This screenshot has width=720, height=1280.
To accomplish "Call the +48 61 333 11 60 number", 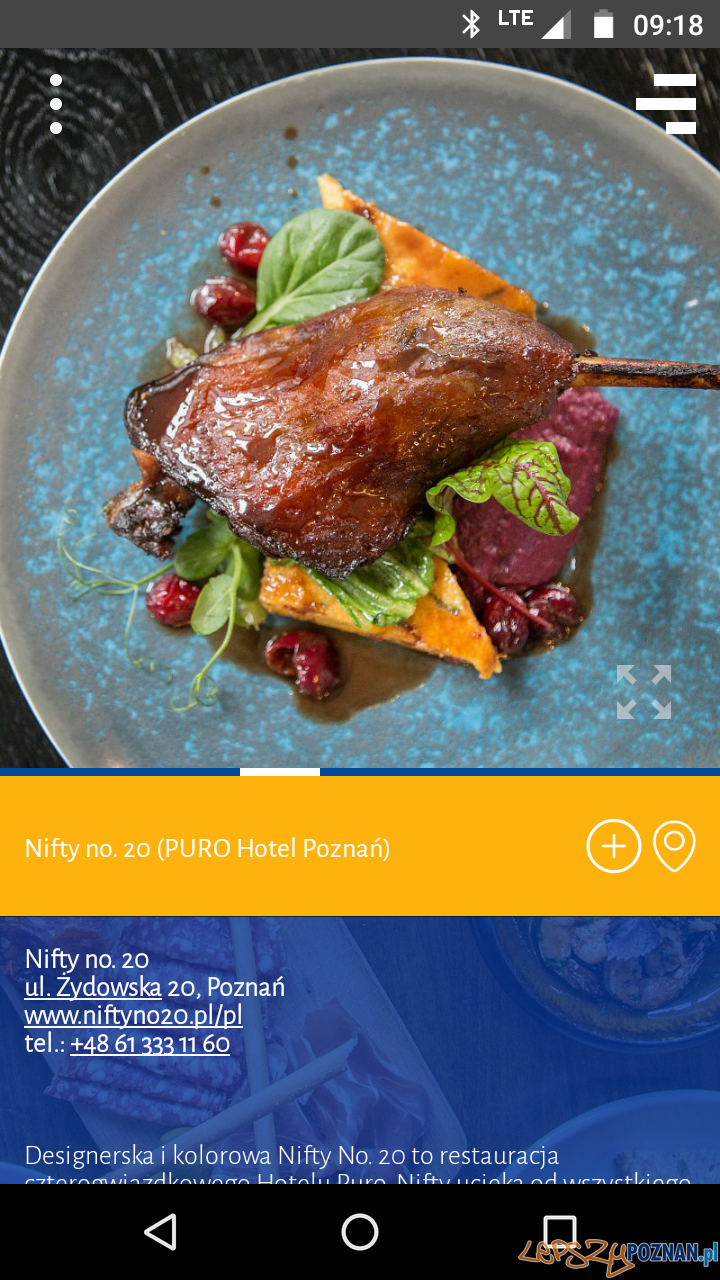I will [x=149, y=1044].
